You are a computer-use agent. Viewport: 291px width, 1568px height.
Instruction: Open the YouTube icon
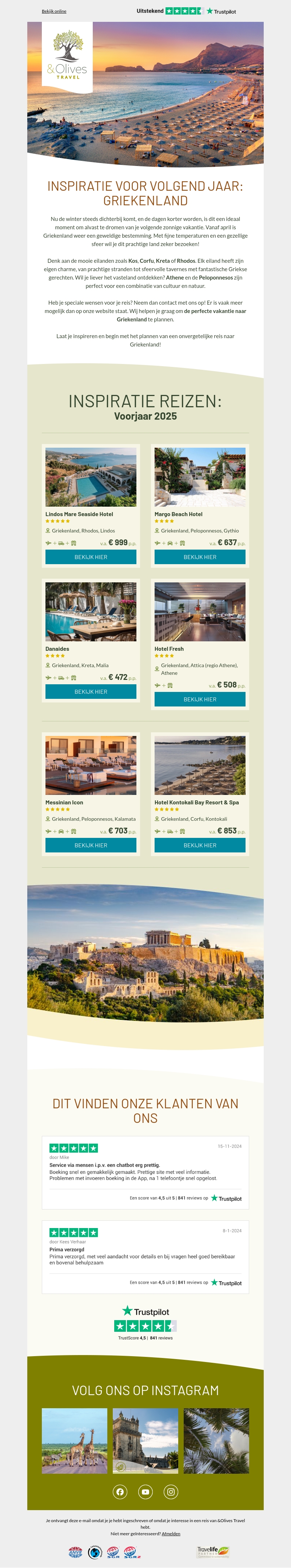pos(145,1491)
